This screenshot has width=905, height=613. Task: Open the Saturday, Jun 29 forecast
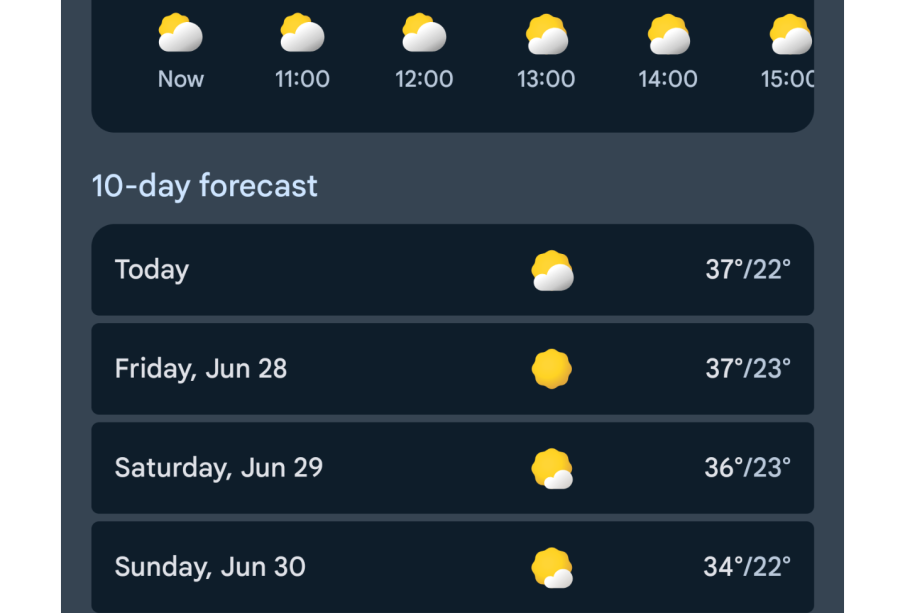[x=452, y=468]
